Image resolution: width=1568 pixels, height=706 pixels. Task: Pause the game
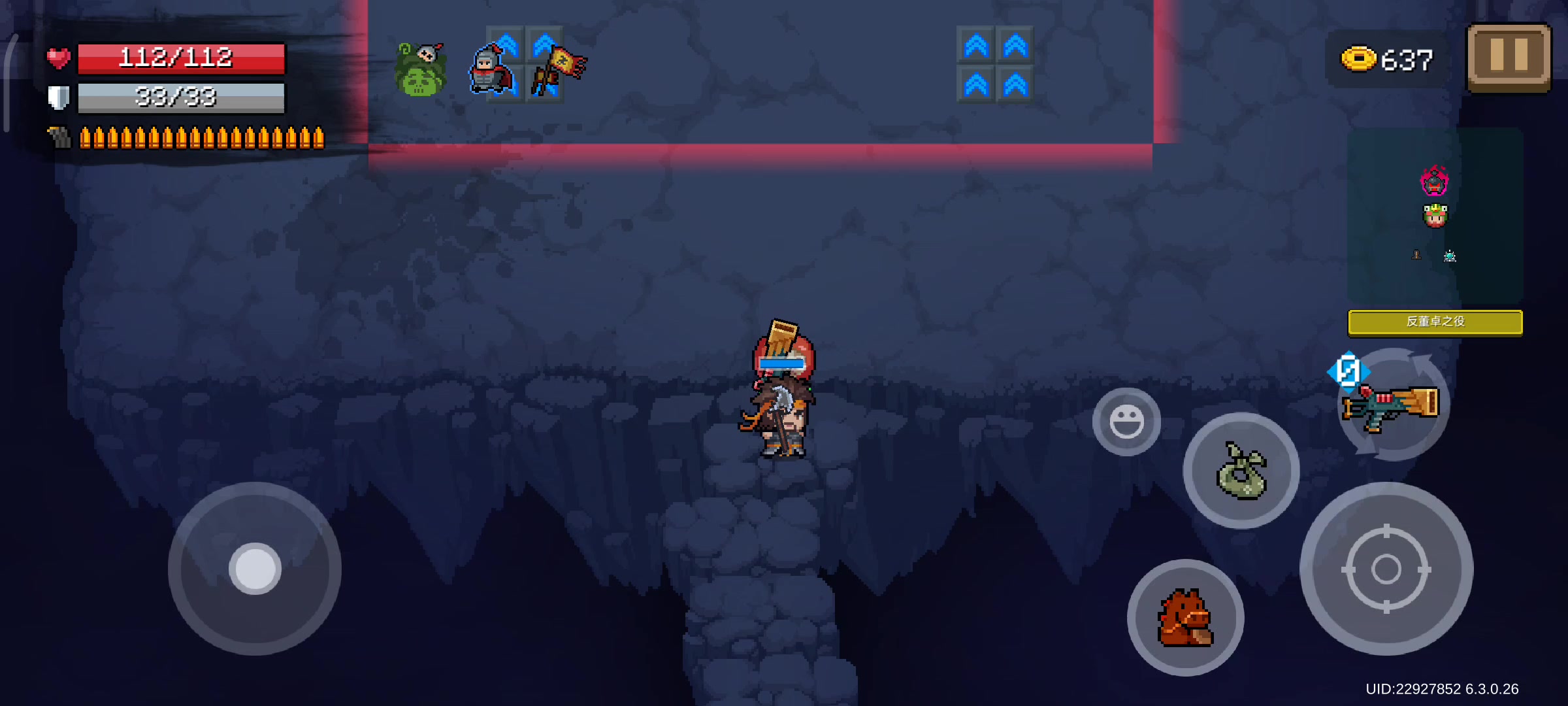1508,58
